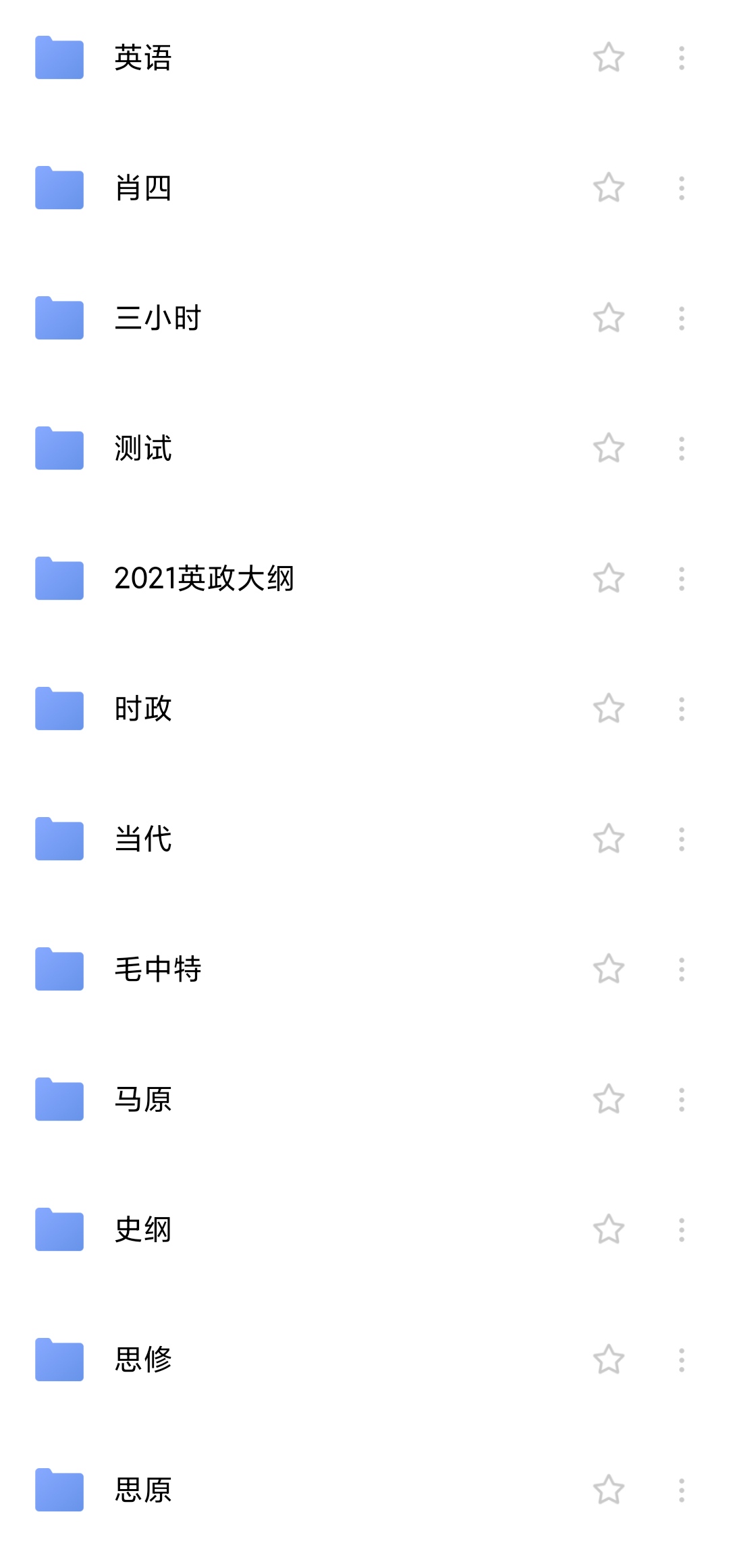Star the 英语 folder

[x=608, y=57]
